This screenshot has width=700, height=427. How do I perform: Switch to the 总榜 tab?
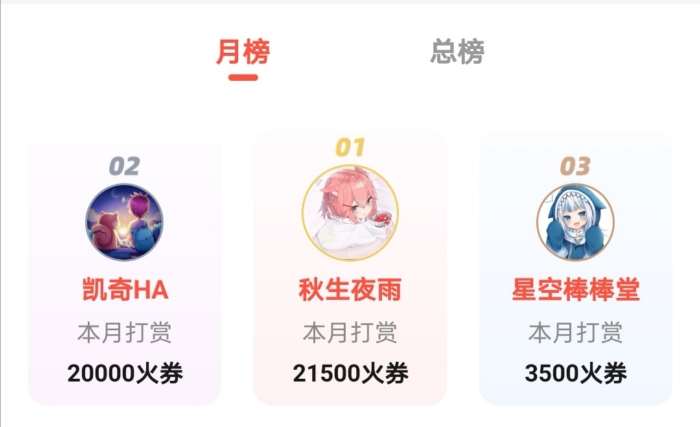[x=457, y=52]
